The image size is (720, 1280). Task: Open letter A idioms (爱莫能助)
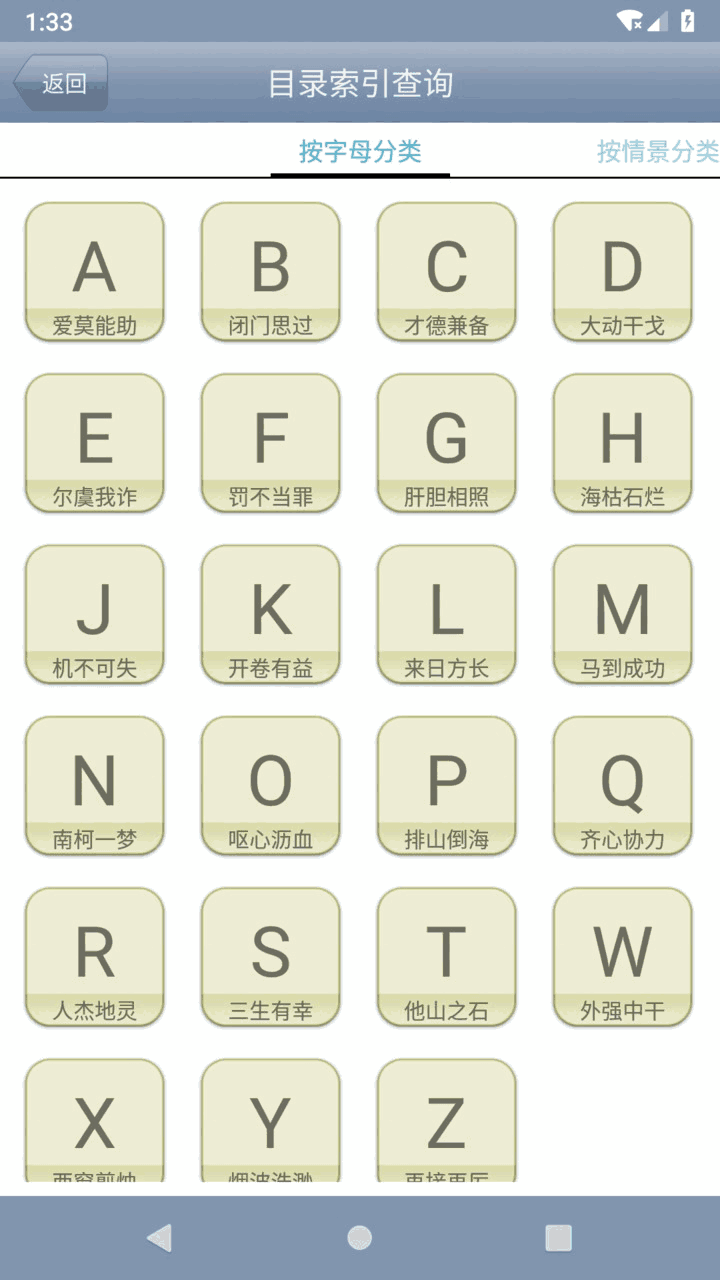[94, 271]
